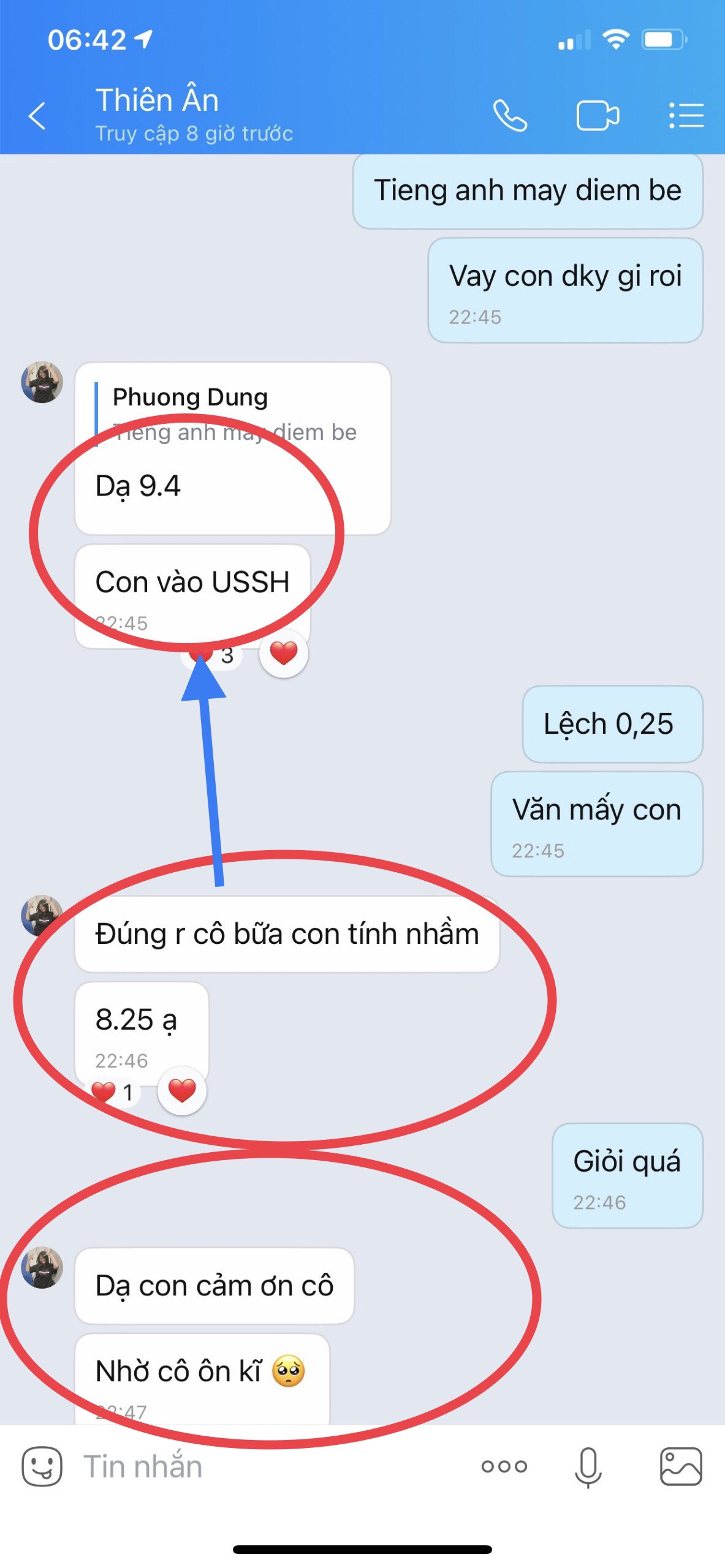The width and height of the screenshot is (725, 1568).
Task: Open the photo gallery picker
Action: tap(680, 1467)
